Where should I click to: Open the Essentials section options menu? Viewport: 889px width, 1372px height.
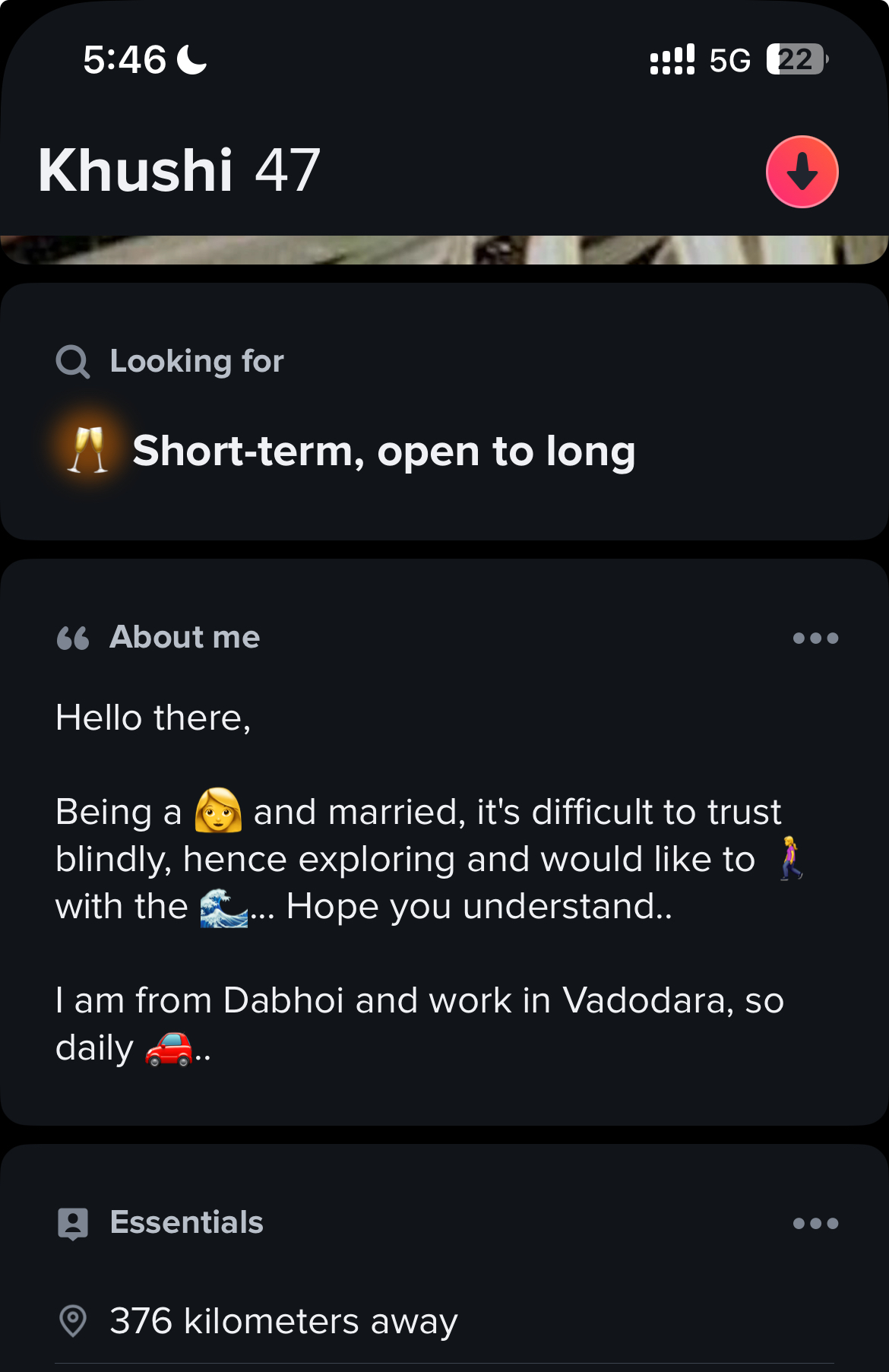tap(815, 1223)
